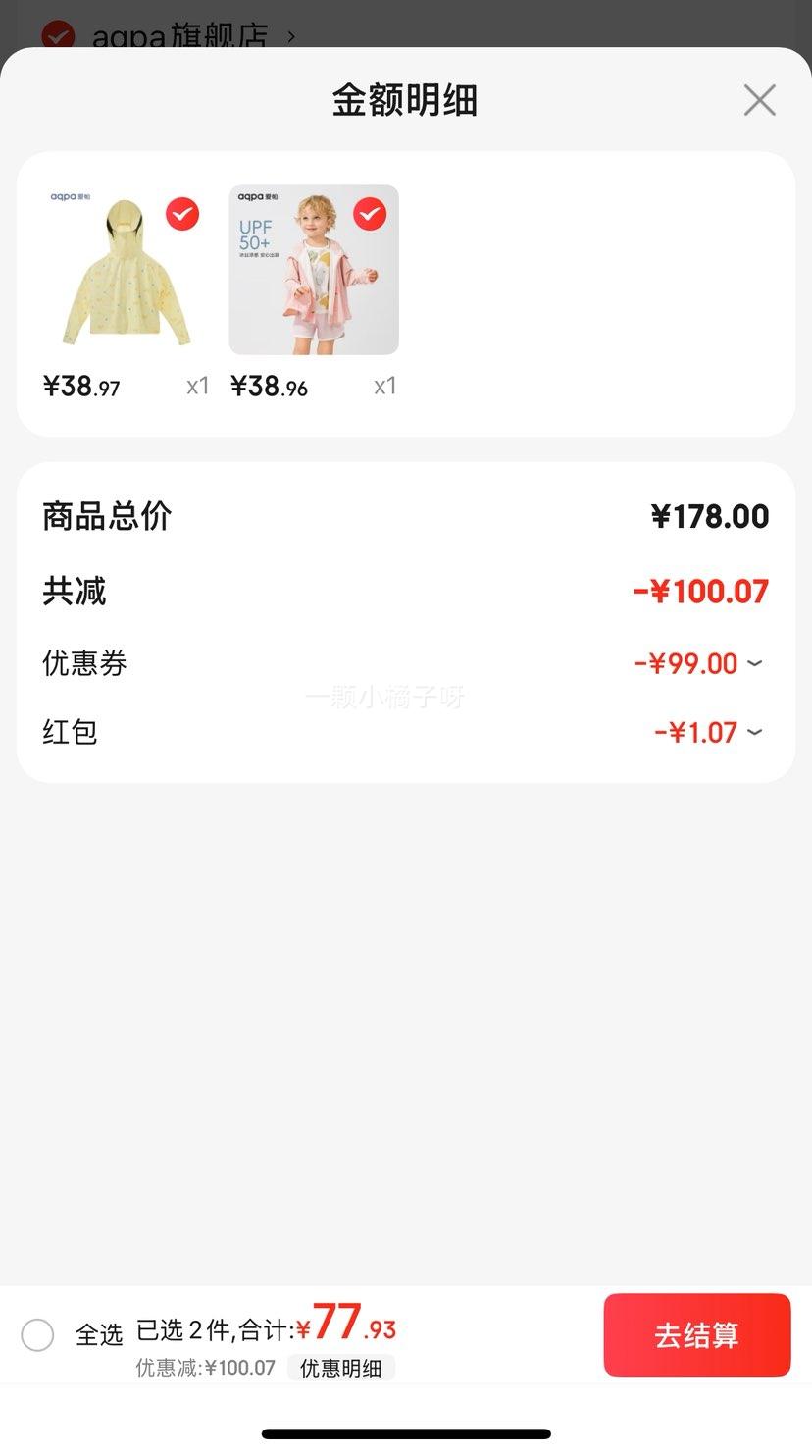The image size is (812, 1456).
Task: Uncheck the pink UPF 50+ jacket item
Action: point(370,214)
